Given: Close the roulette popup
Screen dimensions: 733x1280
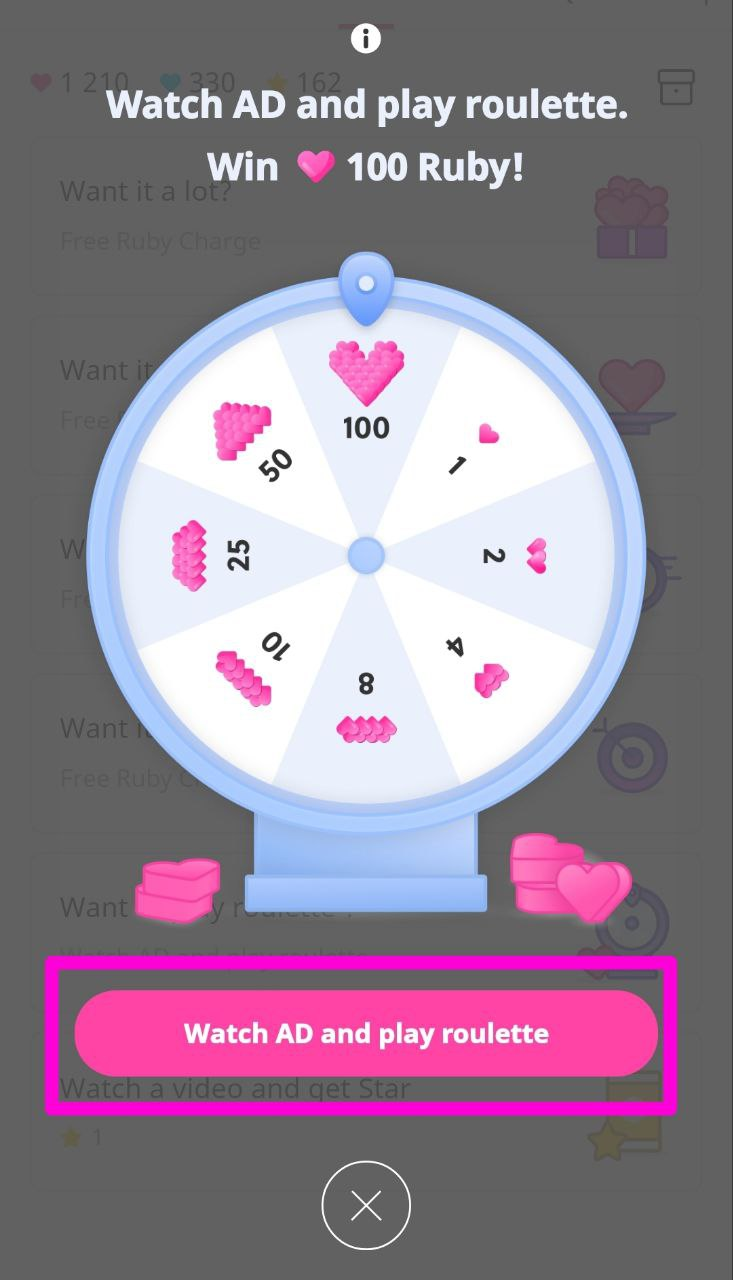Looking at the screenshot, I should point(366,1206).
